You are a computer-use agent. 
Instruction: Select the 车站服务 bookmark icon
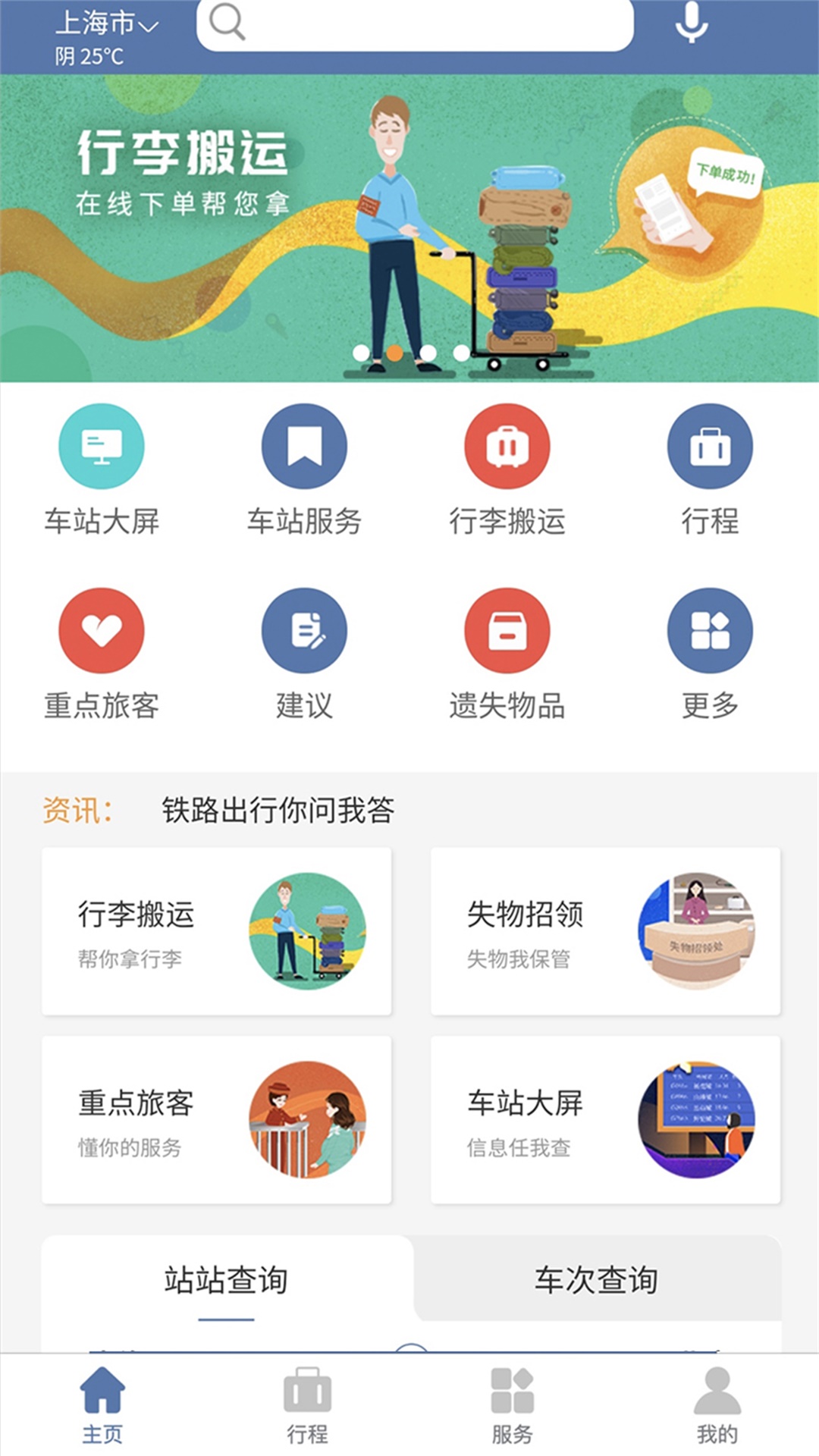304,446
